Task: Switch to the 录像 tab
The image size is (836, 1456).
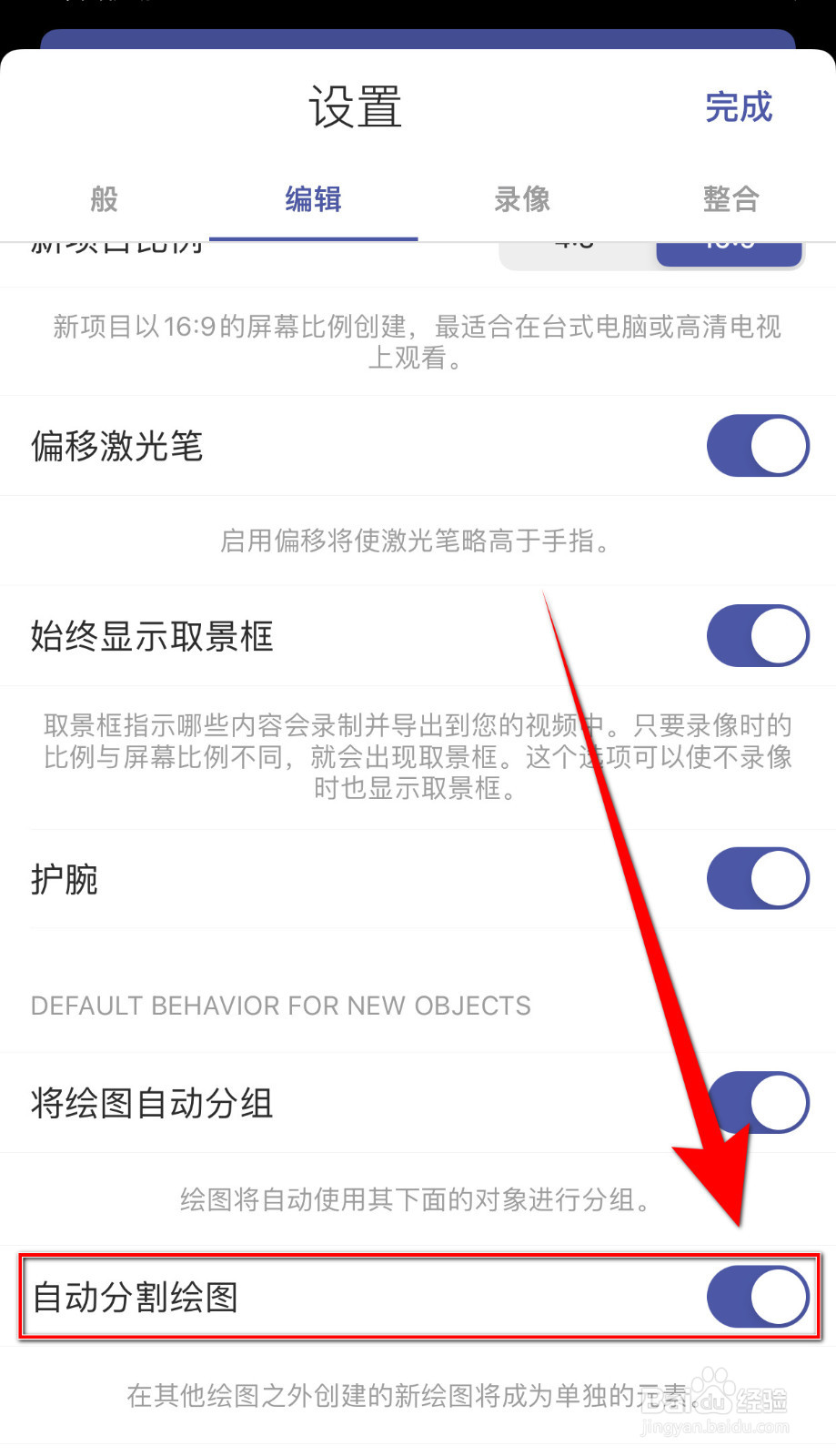Action: (521, 199)
